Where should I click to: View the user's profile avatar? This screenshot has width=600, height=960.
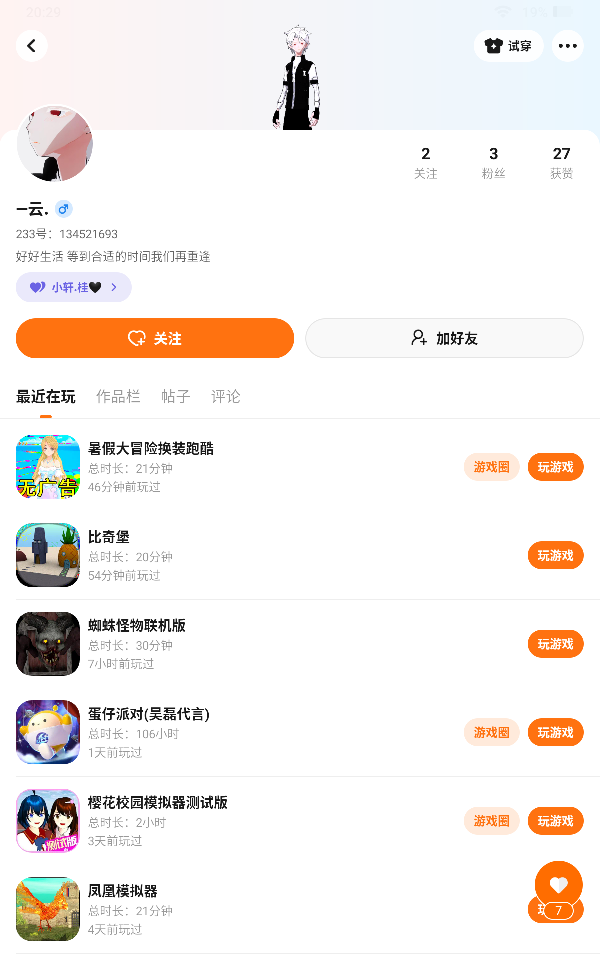tap(55, 143)
